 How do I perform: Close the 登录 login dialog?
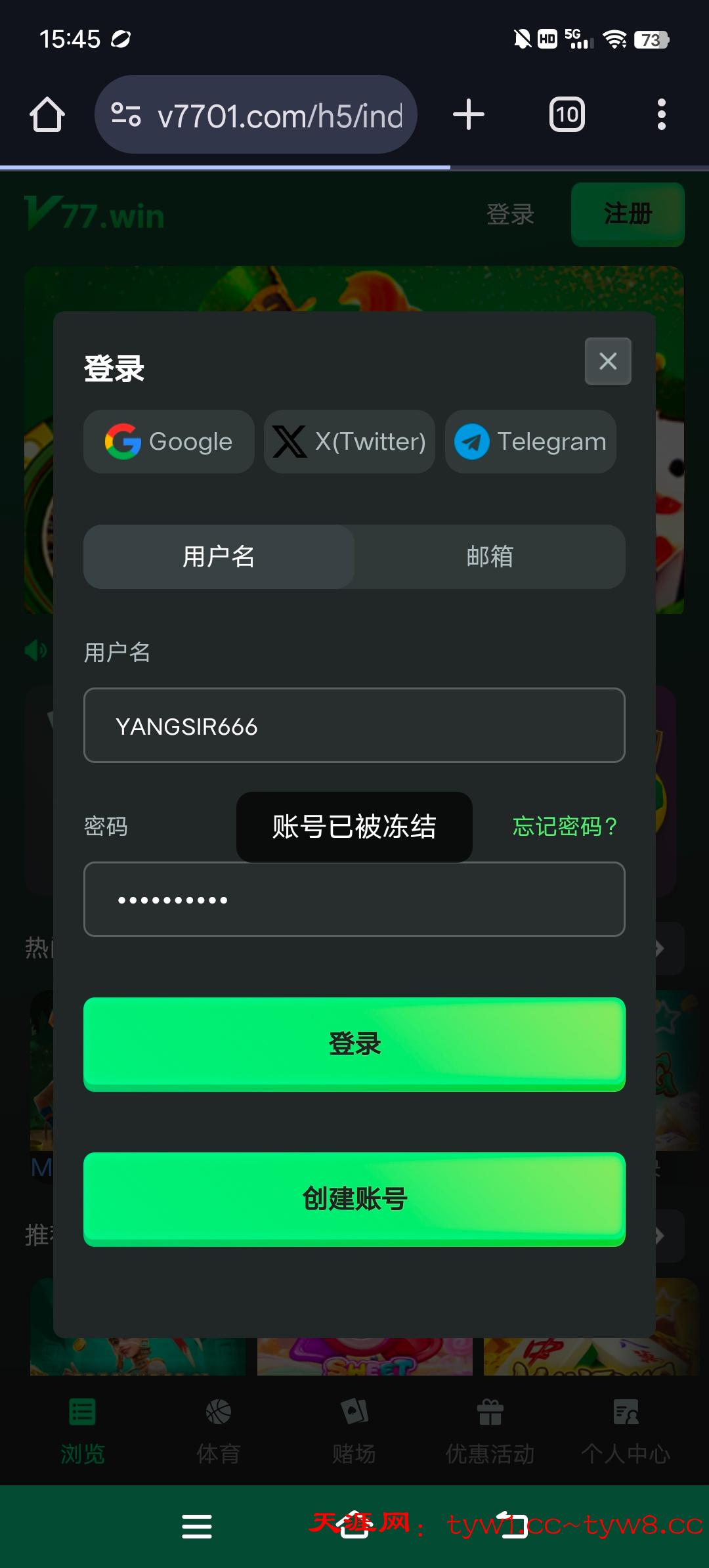[x=607, y=361]
